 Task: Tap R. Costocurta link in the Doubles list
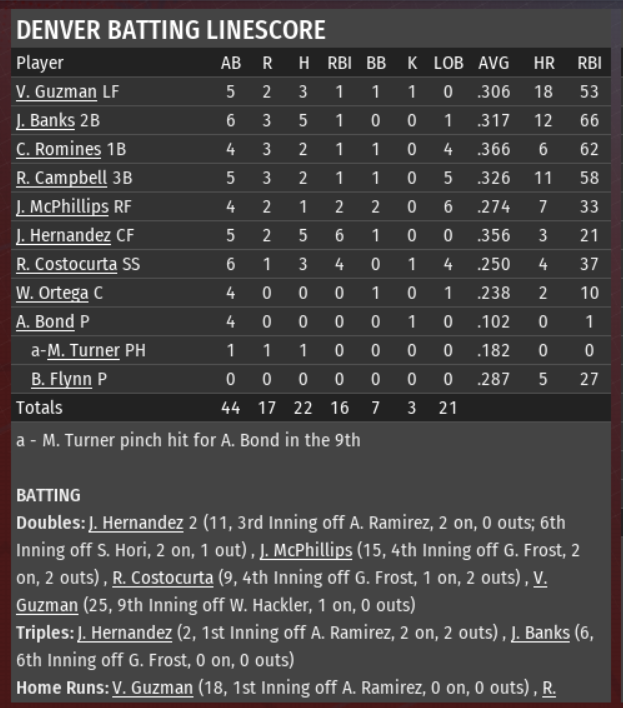pos(162,578)
